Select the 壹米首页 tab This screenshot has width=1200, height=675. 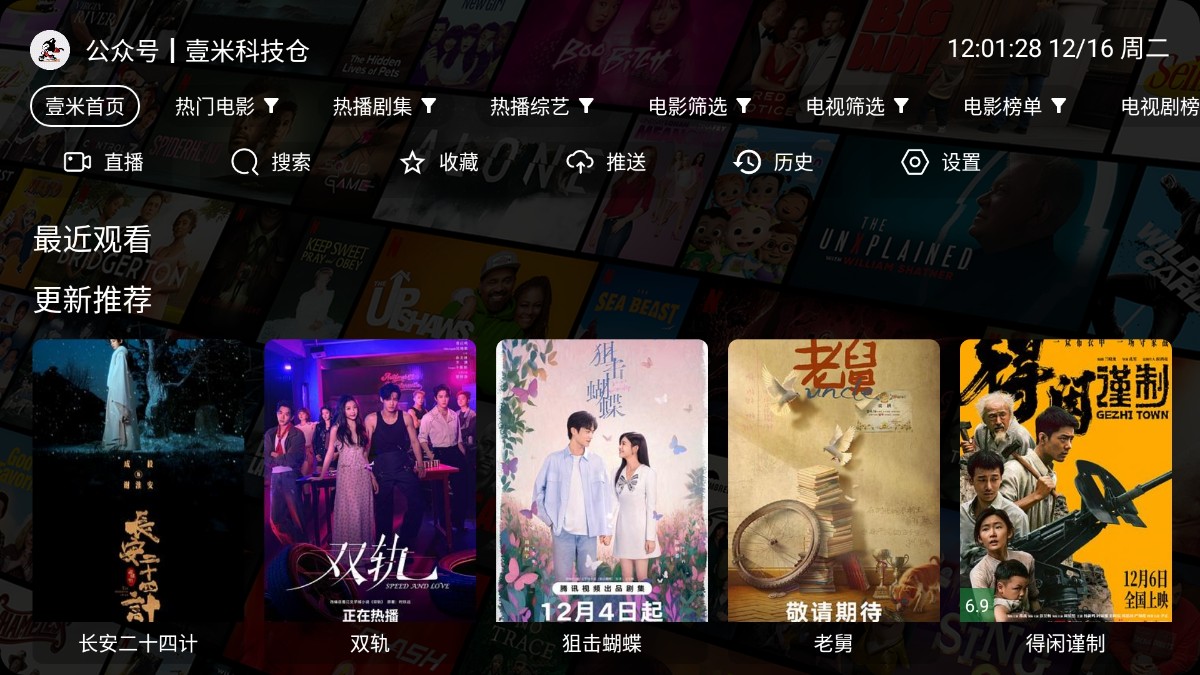[x=85, y=106]
